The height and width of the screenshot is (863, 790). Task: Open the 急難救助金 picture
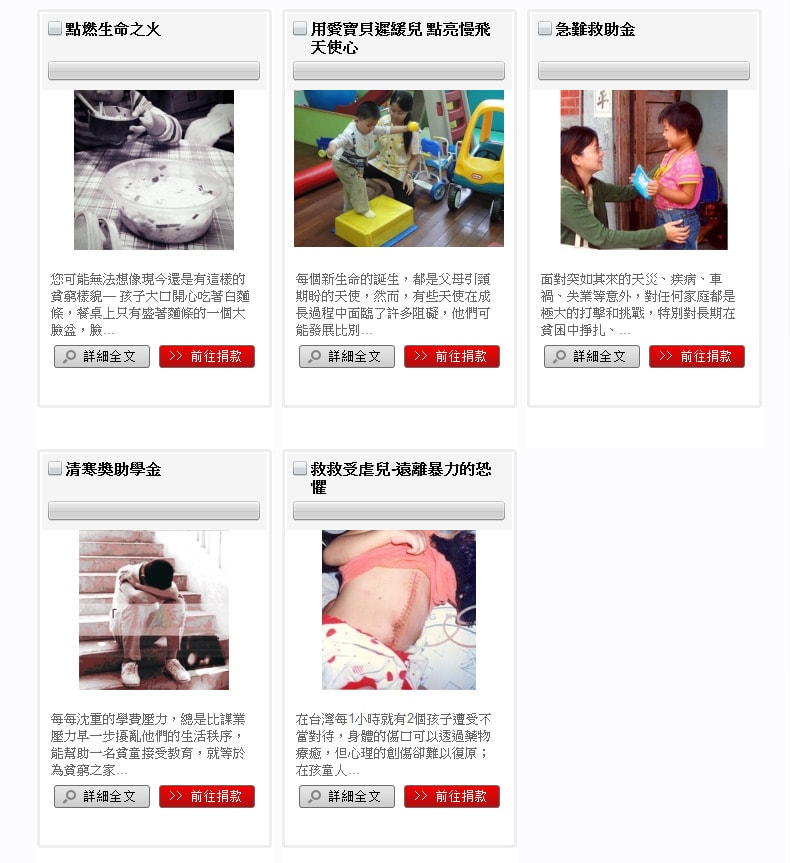coord(644,170)
